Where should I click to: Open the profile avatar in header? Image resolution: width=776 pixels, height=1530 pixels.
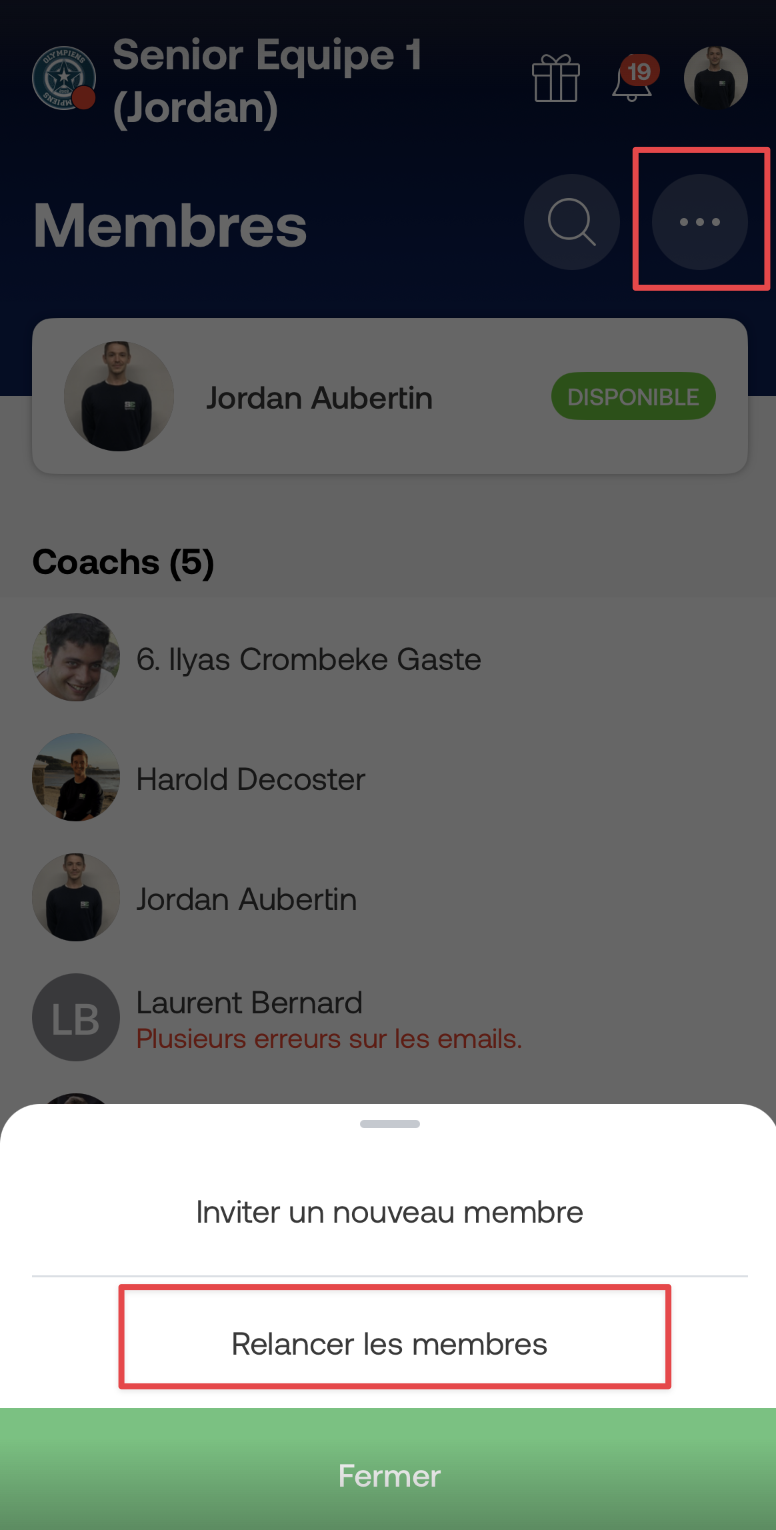click(715, 78)
